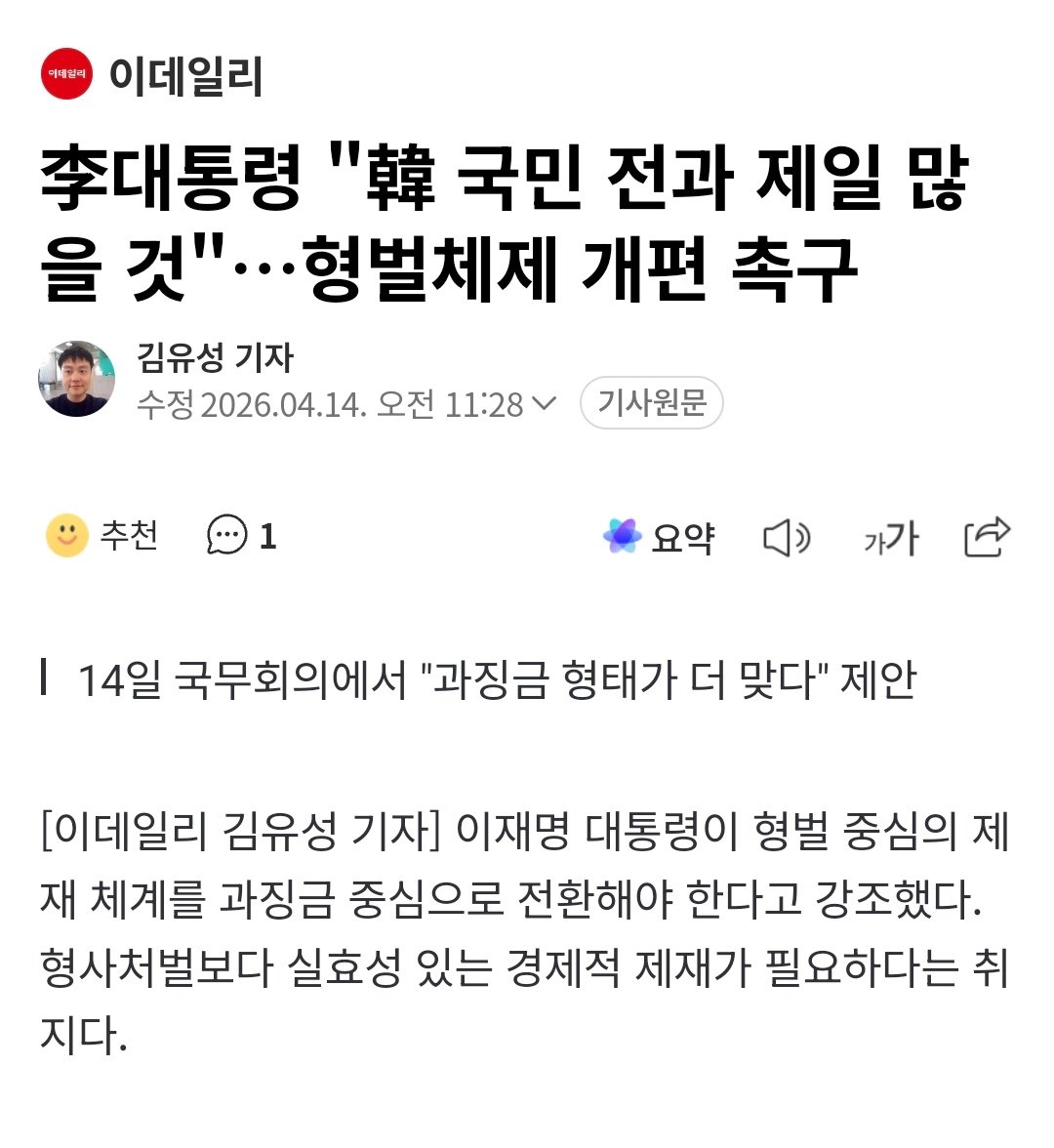Show the AI 요약 summary
The width and height of the screenshot is (1054, 1148).
[660, 537]
